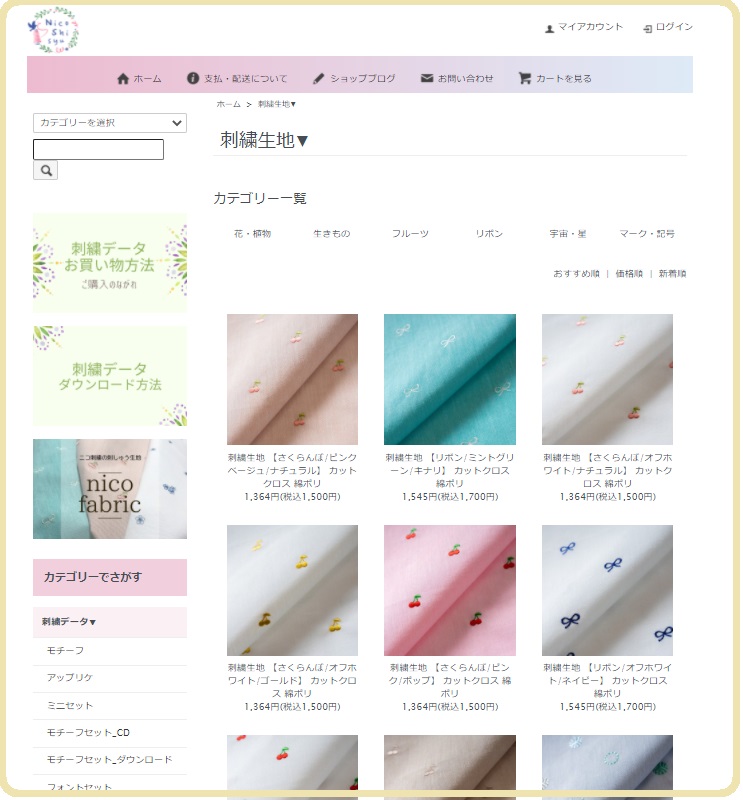The height and width of the screenshot is (800, 743).
Task: Open モチーフ in sidebar category list
Action: (x=65, y=651)
